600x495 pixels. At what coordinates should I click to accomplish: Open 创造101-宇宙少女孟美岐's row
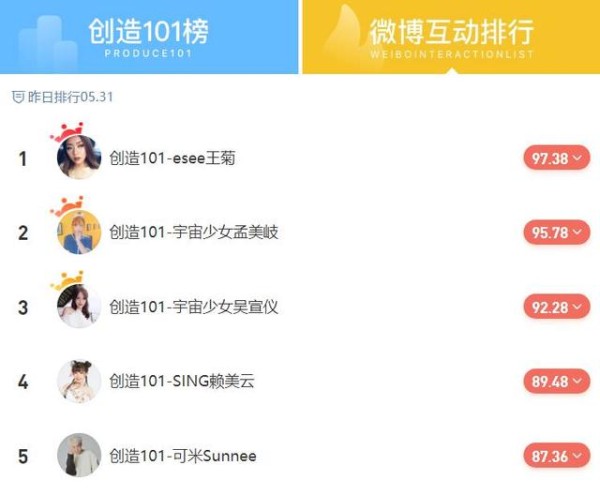point(193,232)
